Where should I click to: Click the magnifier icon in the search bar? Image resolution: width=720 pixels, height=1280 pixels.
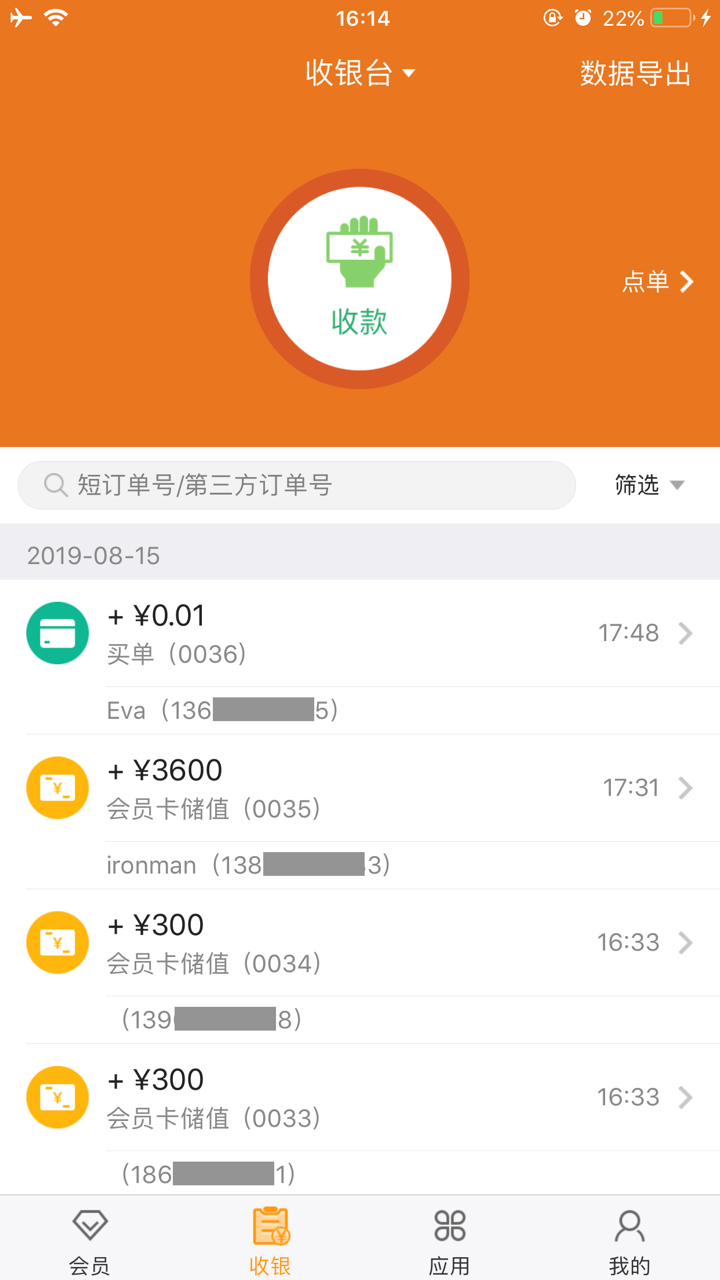pos(55,484)
